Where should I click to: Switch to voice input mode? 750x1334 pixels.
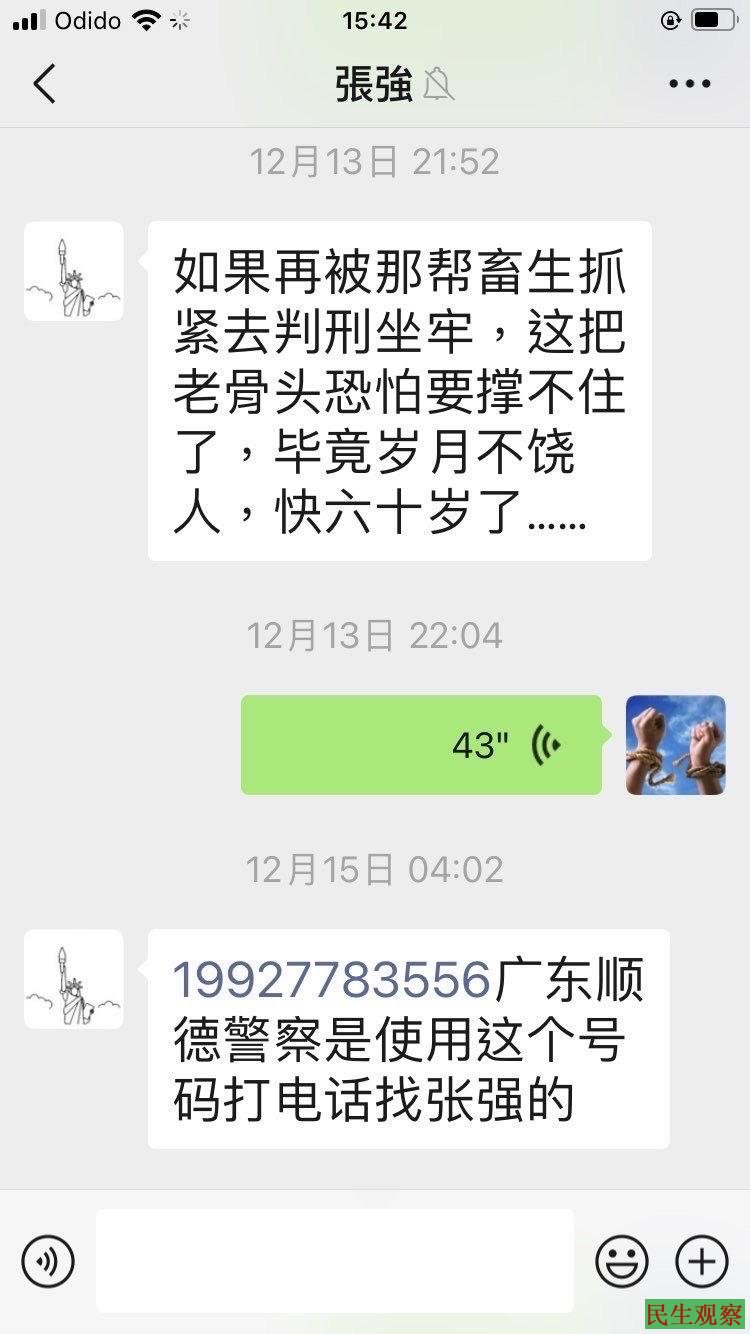(x=47, y=1260)
